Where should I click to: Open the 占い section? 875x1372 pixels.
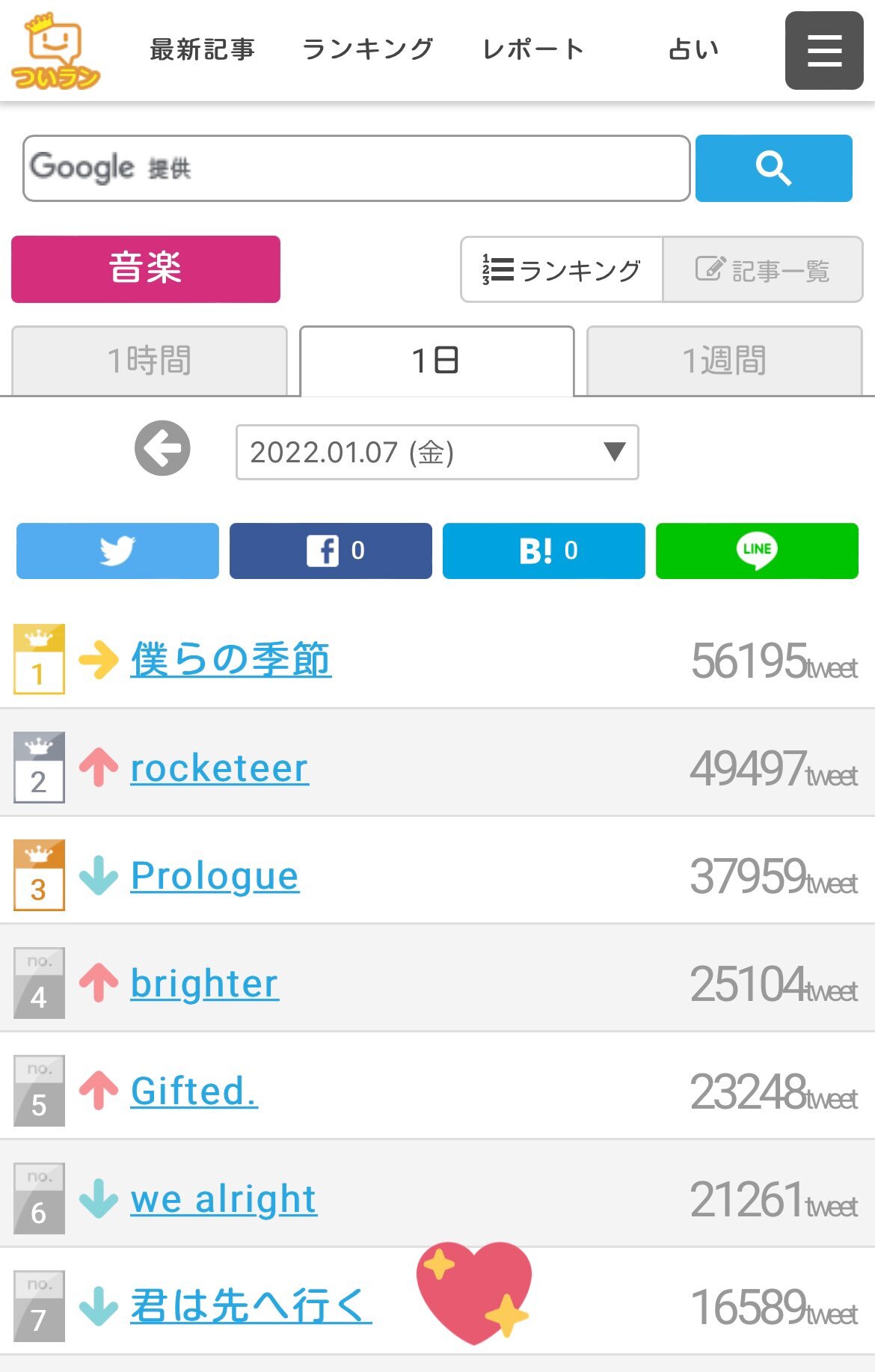[693, 50]
